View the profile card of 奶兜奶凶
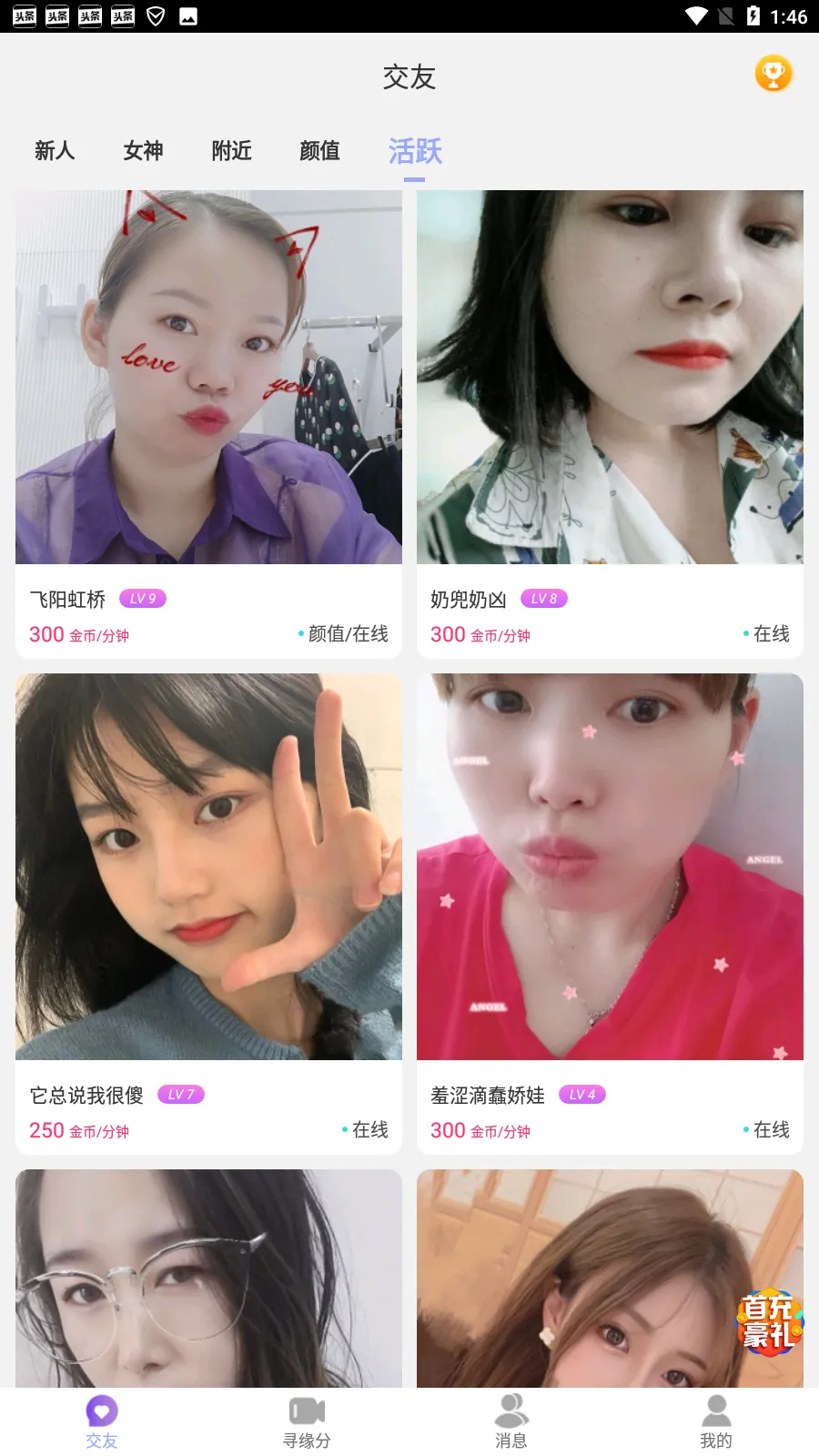Viewport: 819px width, 1456px height. coord(610,423)
